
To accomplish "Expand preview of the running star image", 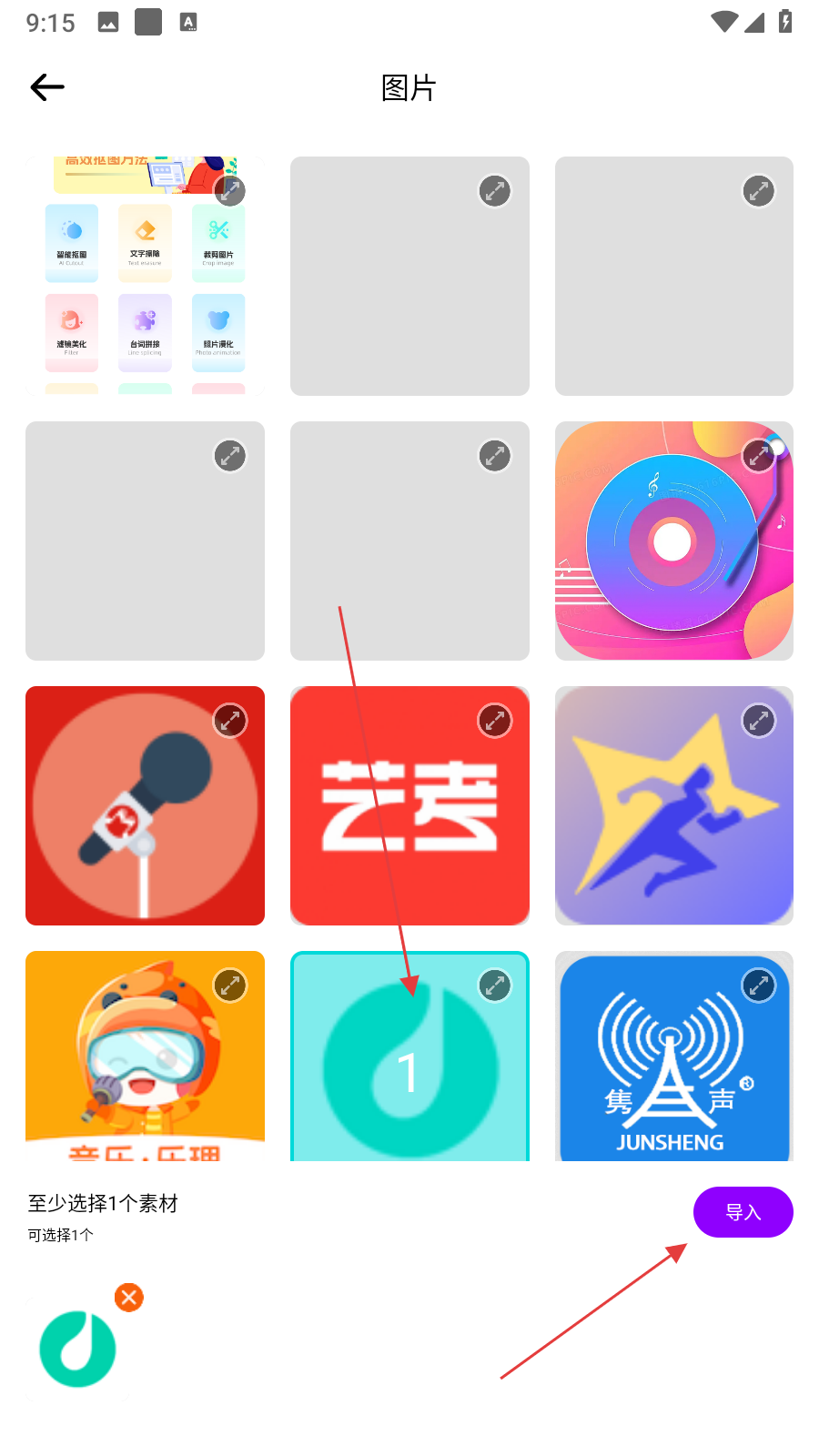I will (759, 721).
